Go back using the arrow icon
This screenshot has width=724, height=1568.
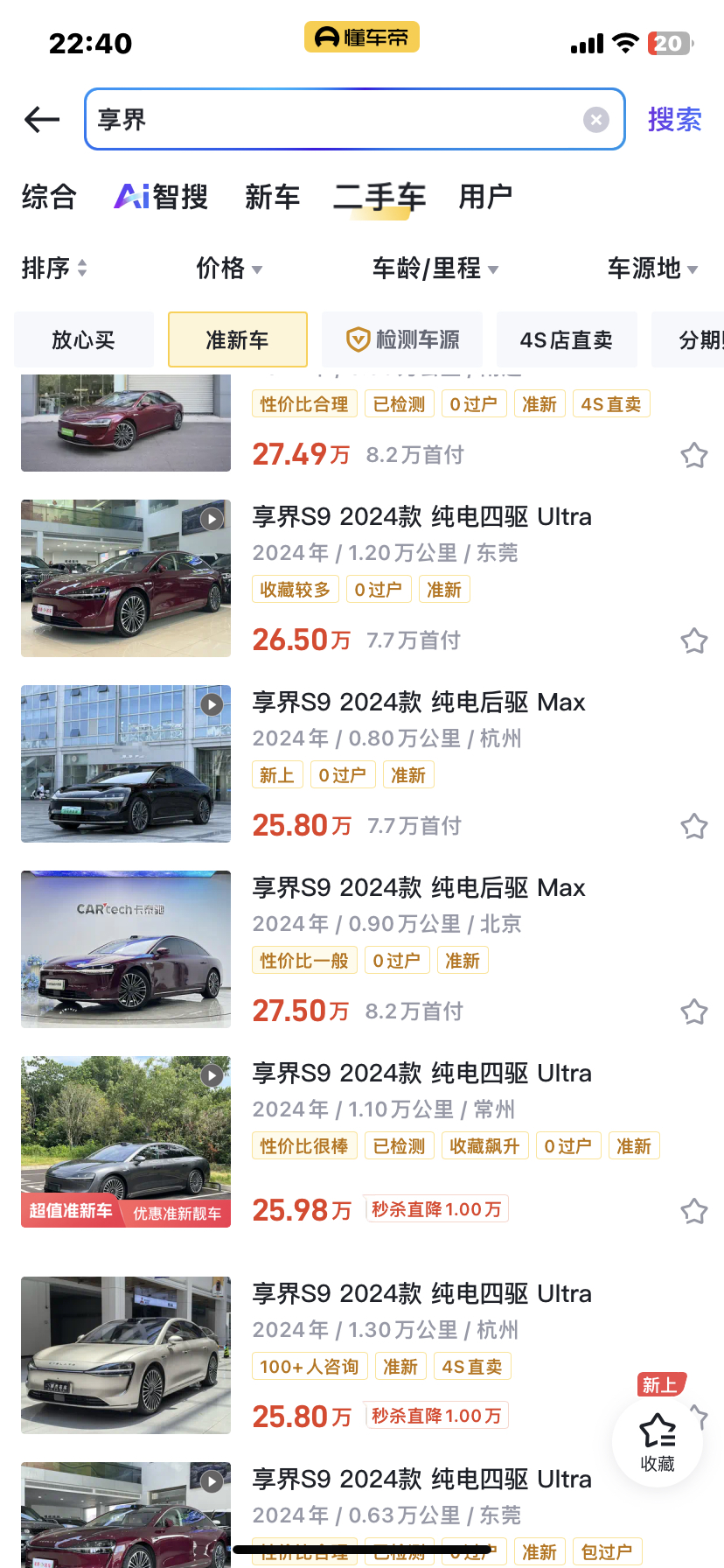click(x=42, y=120)
